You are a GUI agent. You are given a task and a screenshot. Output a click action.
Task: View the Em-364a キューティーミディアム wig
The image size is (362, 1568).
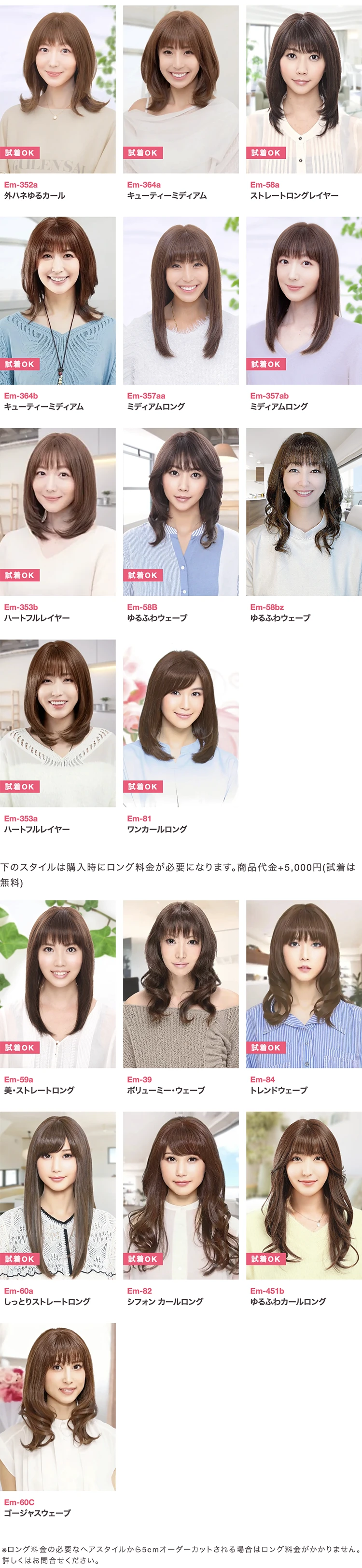click(181, 90)
